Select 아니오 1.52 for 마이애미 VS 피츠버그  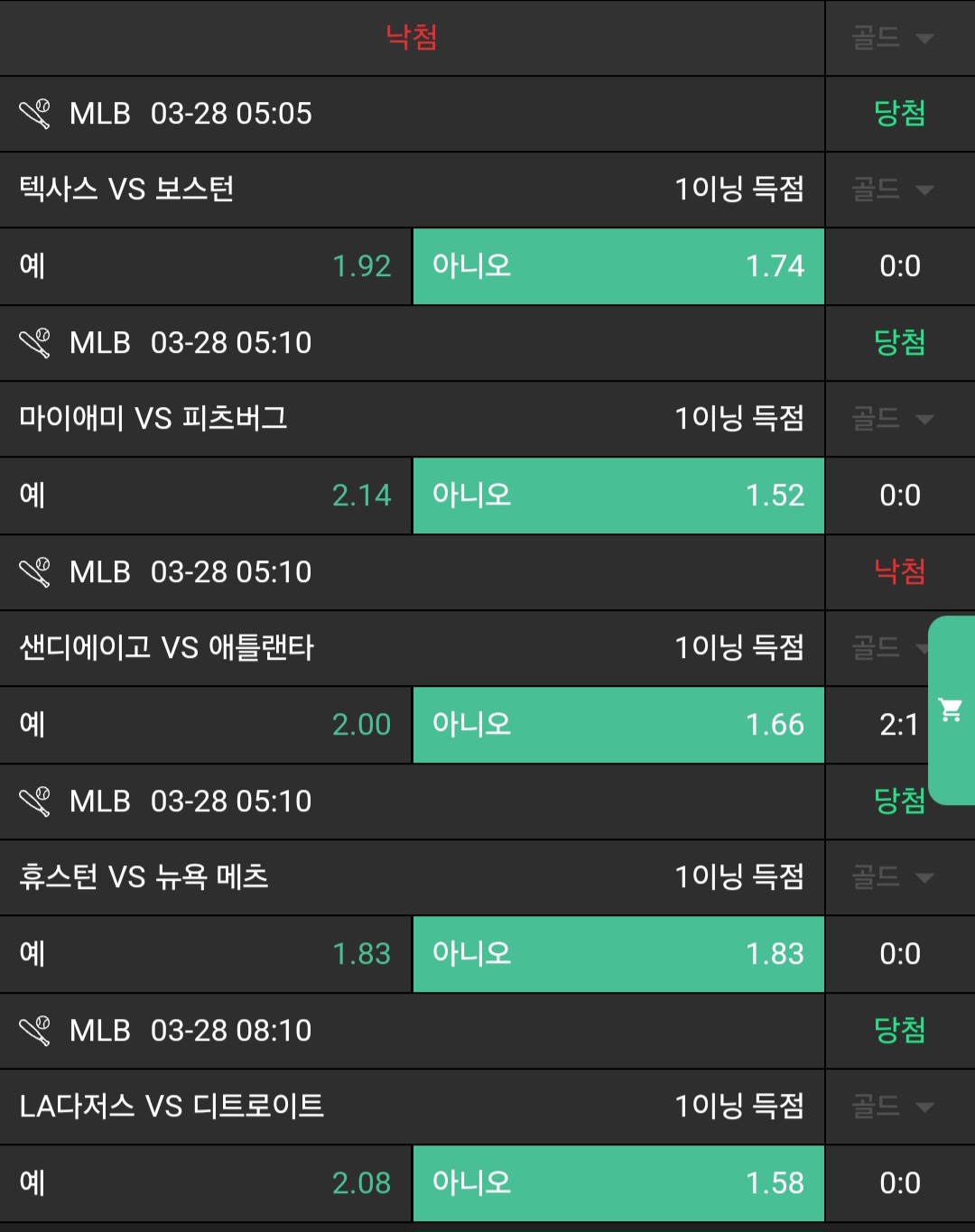click(618, 496)
